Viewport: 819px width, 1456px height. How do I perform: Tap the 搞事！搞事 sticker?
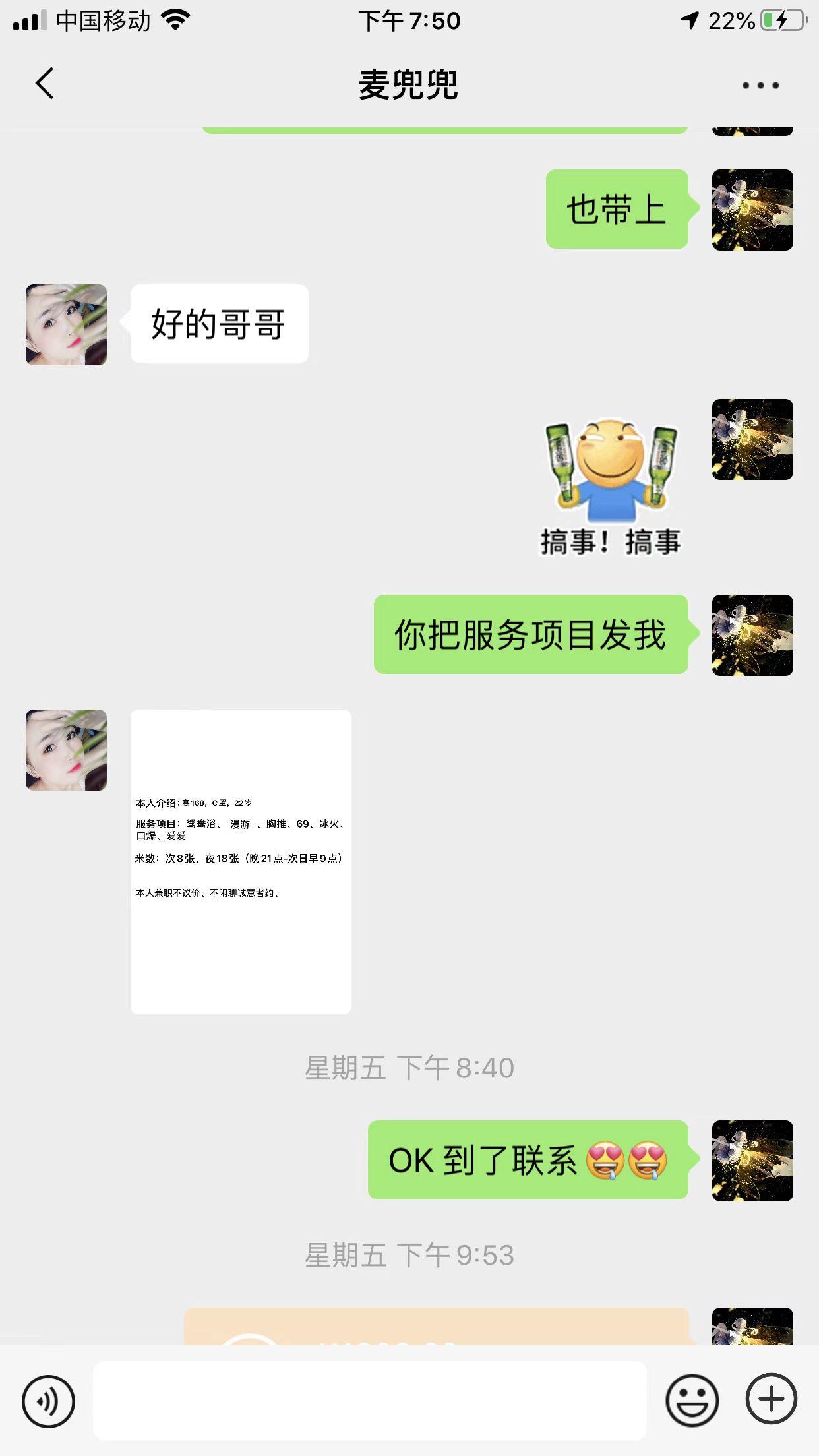(x=610, y=489)
